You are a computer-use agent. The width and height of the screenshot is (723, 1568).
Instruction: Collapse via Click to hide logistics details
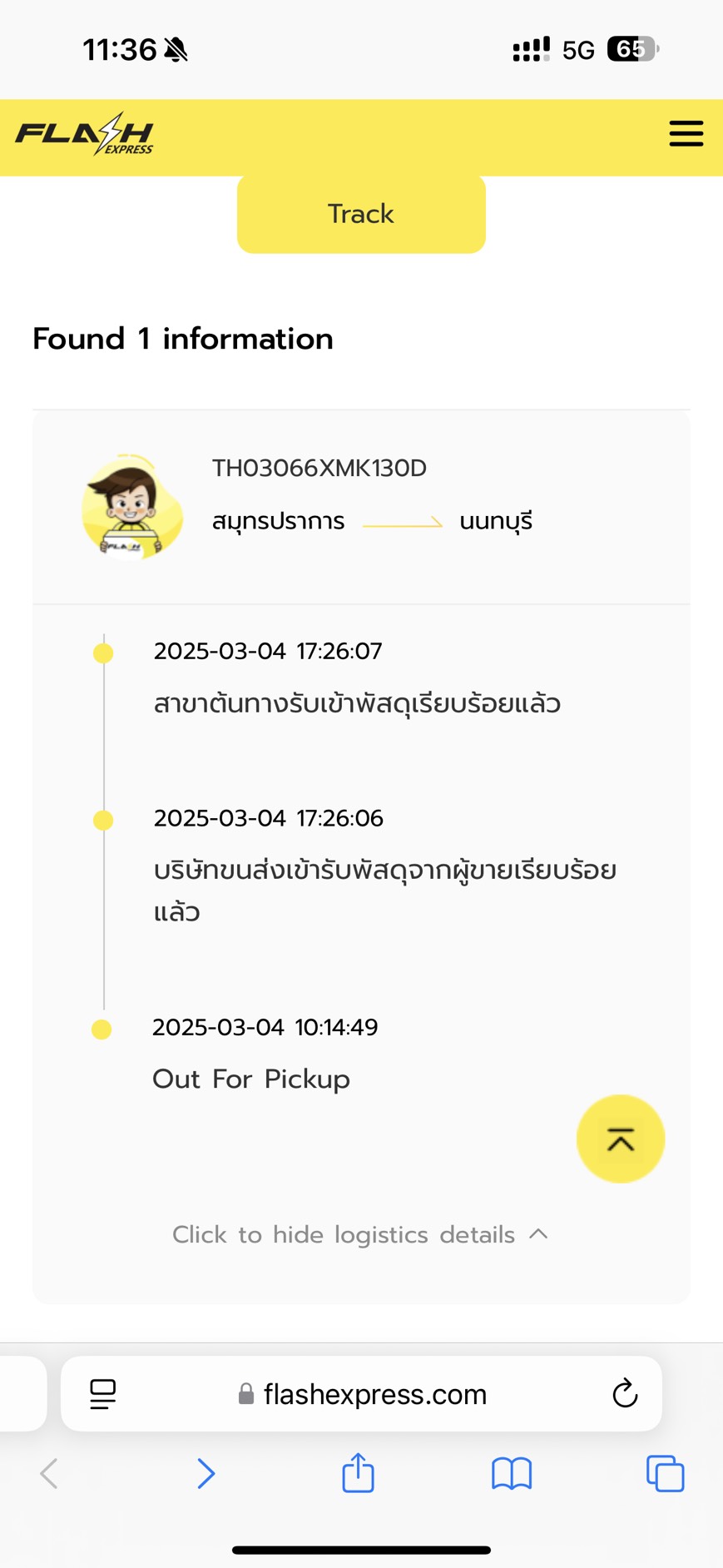360,1234
